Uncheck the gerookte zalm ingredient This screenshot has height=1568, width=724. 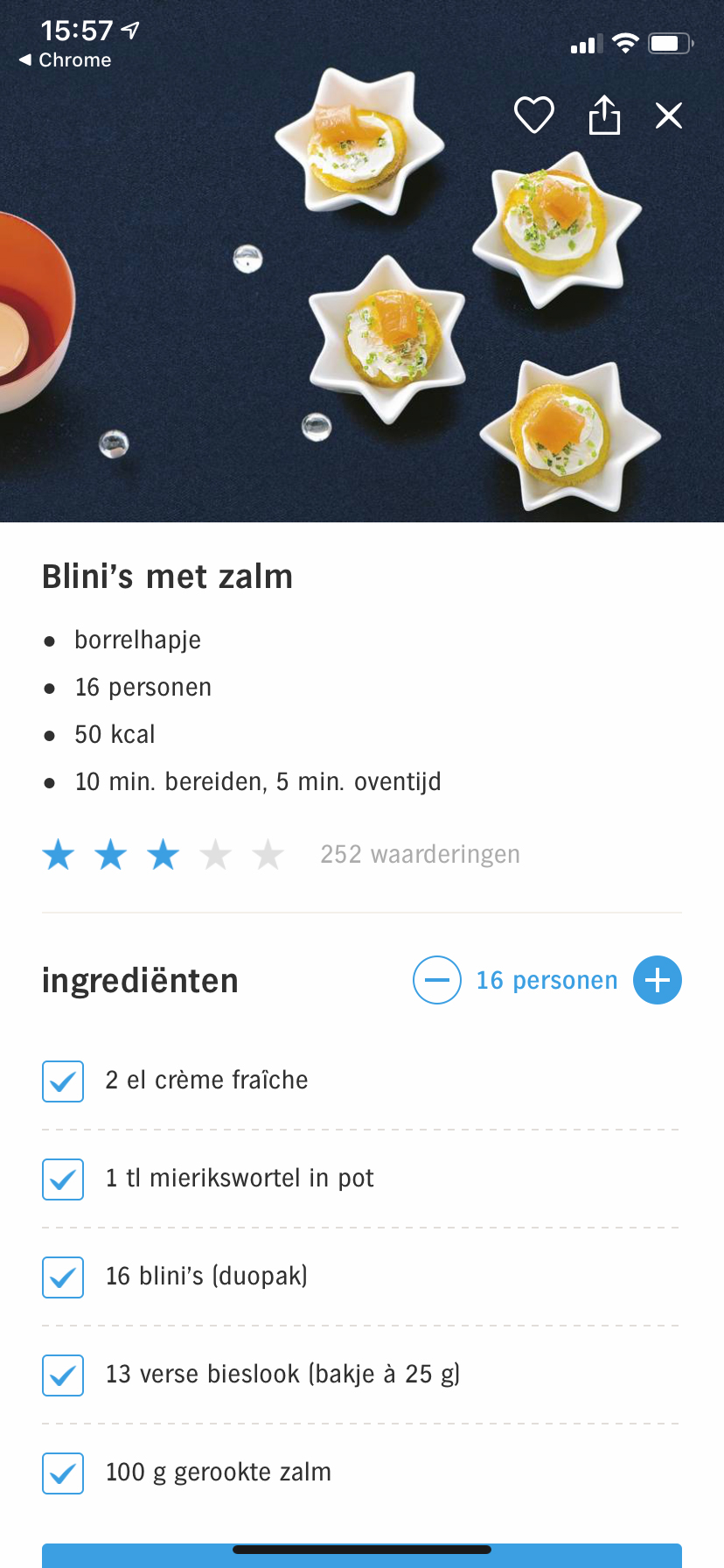[63, 1473]
